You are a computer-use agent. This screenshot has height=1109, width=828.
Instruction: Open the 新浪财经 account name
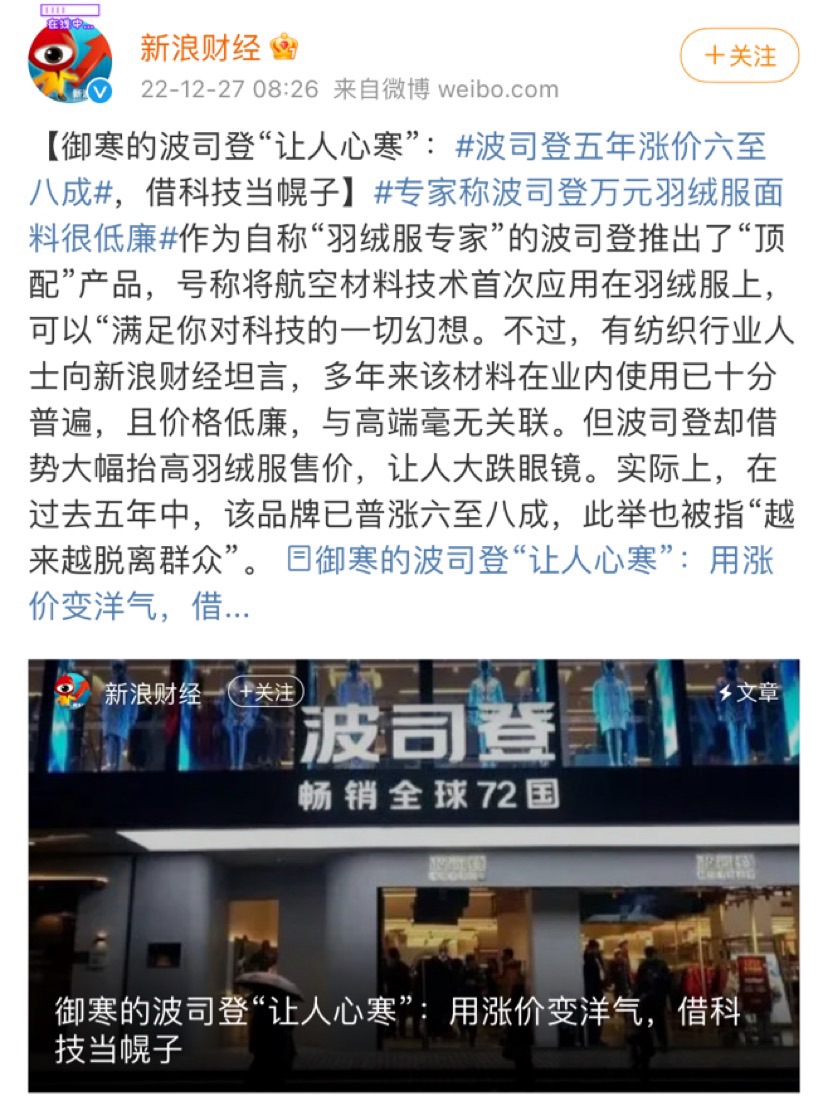pos(199,47)
